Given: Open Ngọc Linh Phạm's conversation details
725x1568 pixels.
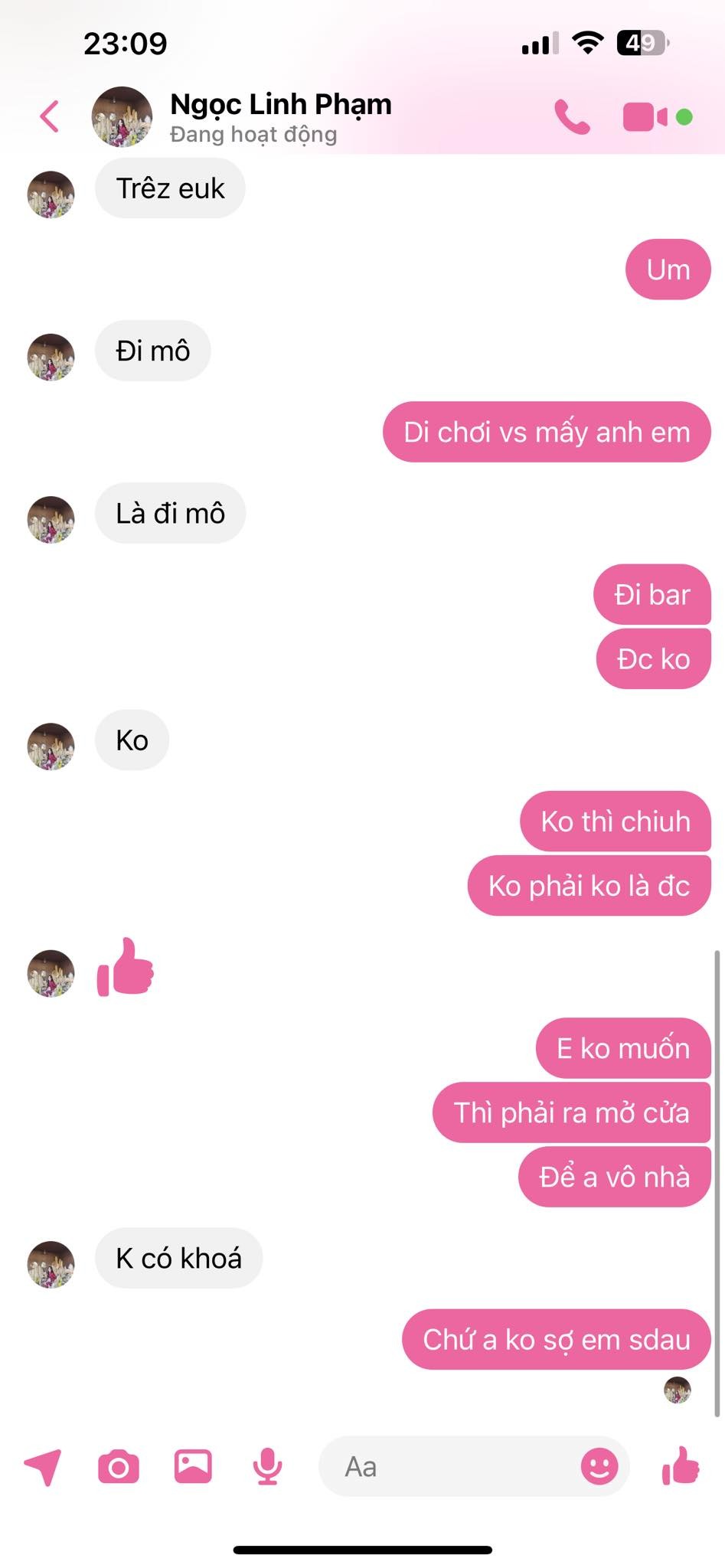Looking at the screenshot, I should (280, 117).
